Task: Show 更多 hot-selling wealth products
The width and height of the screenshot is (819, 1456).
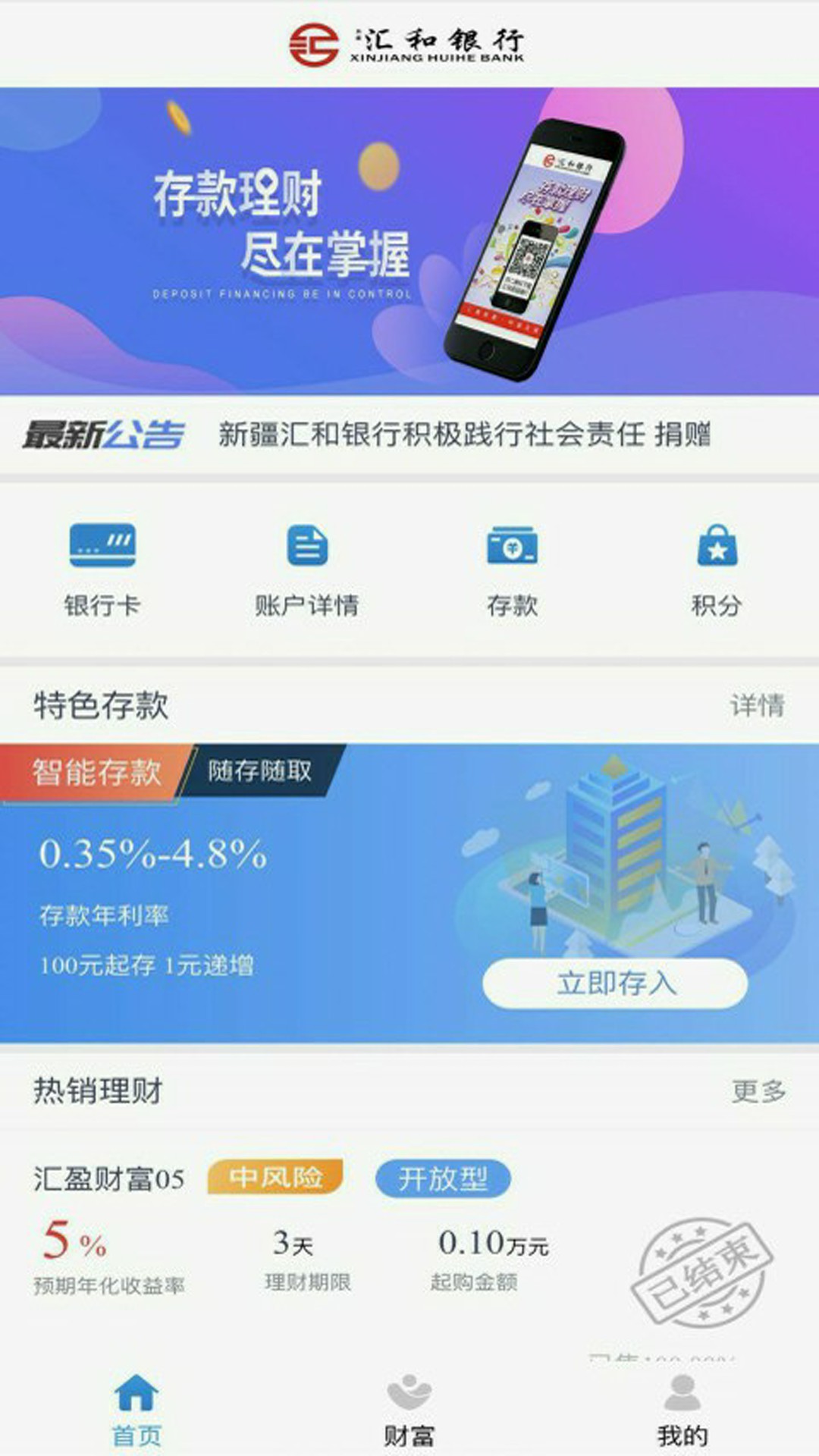Action: point(758,1091)
